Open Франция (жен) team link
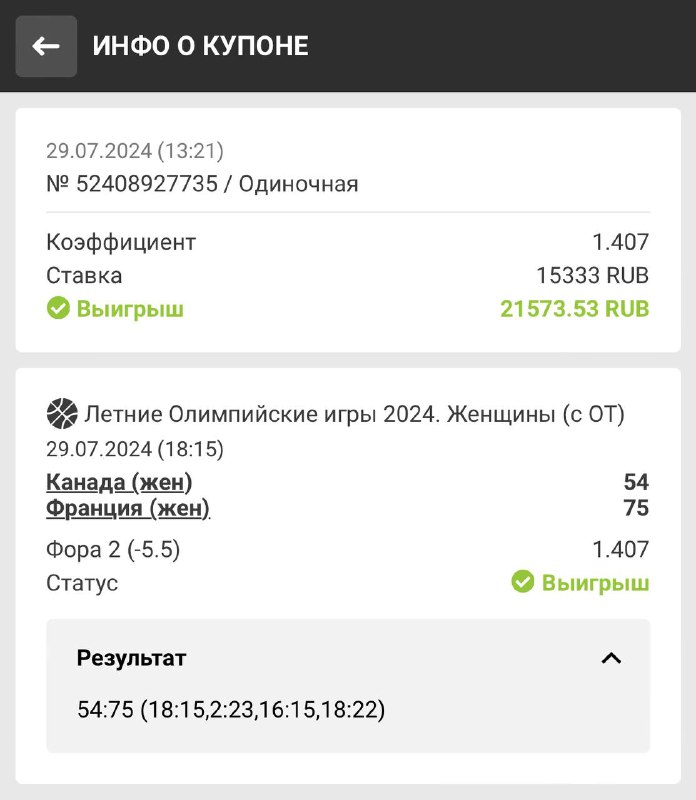 click(128, 508)
